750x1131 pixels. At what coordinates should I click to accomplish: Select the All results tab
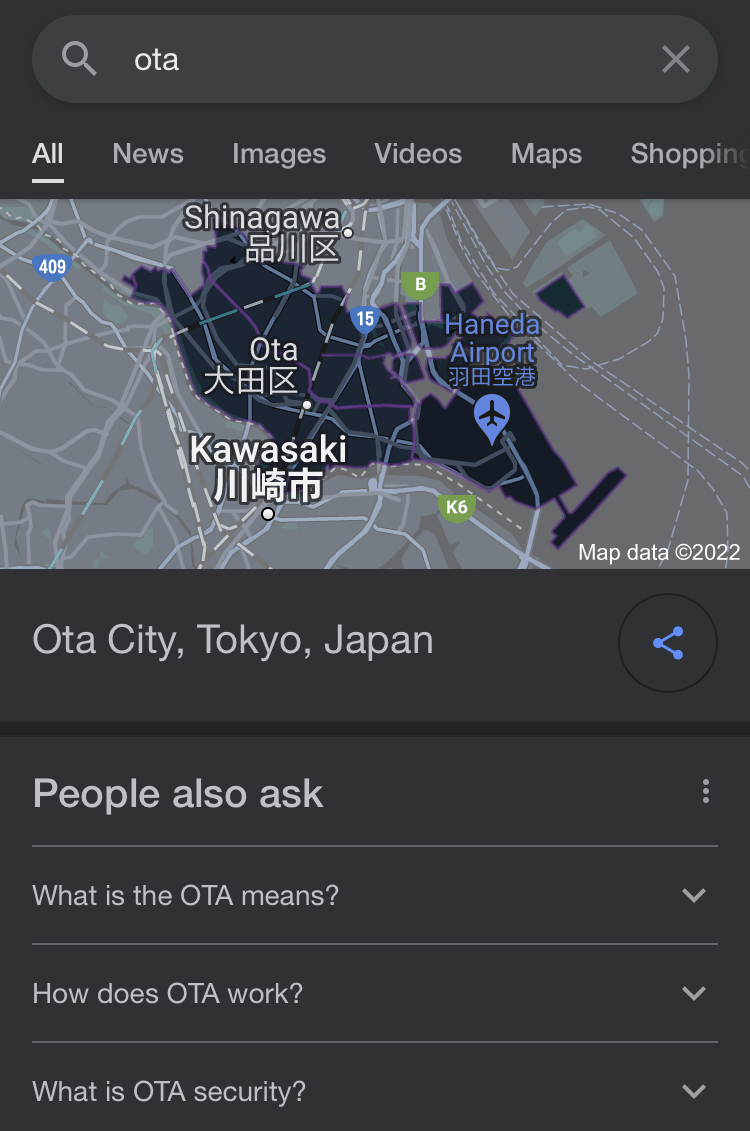click(48, 154)
